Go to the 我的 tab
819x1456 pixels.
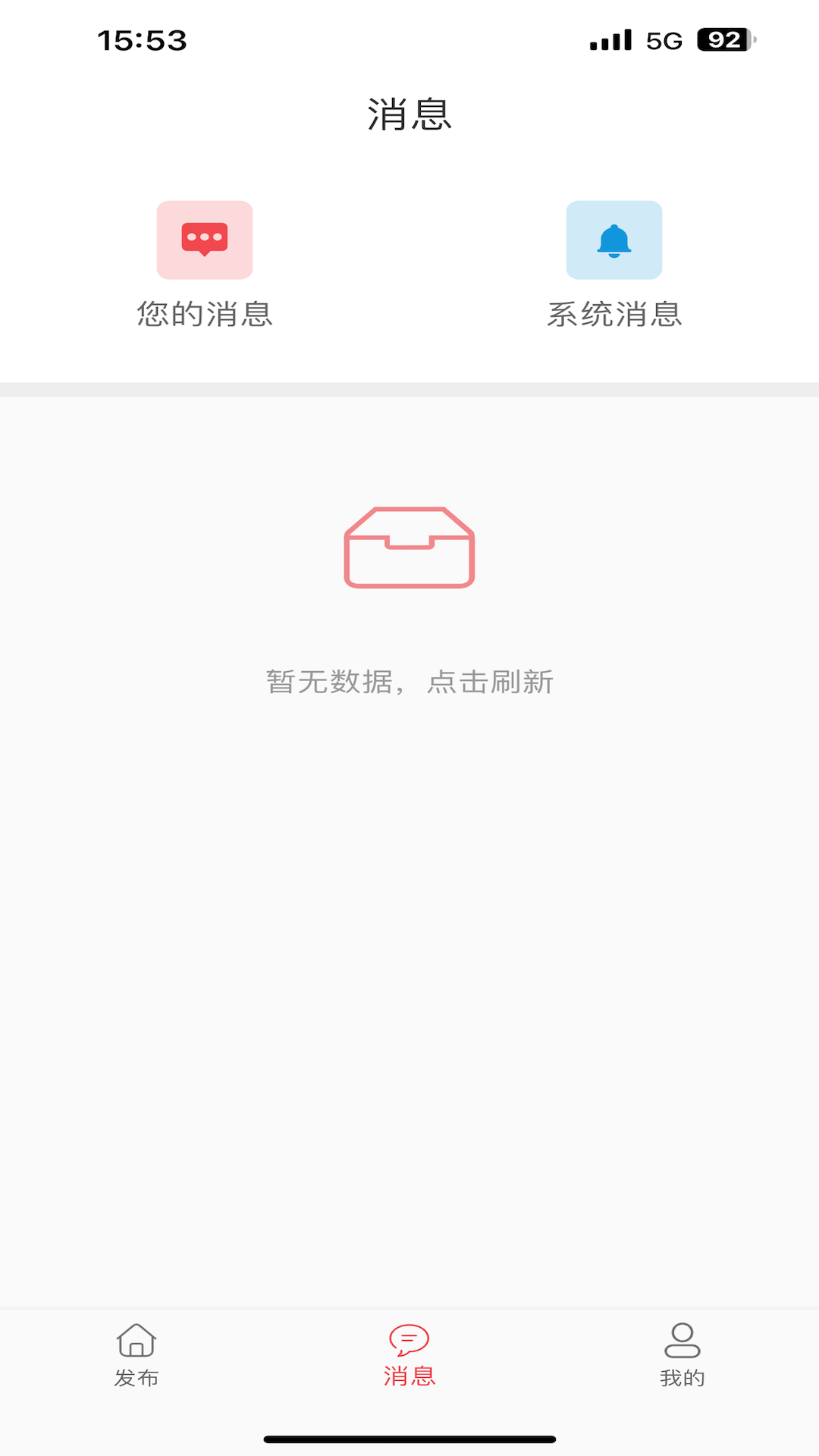click(682, 1354)
